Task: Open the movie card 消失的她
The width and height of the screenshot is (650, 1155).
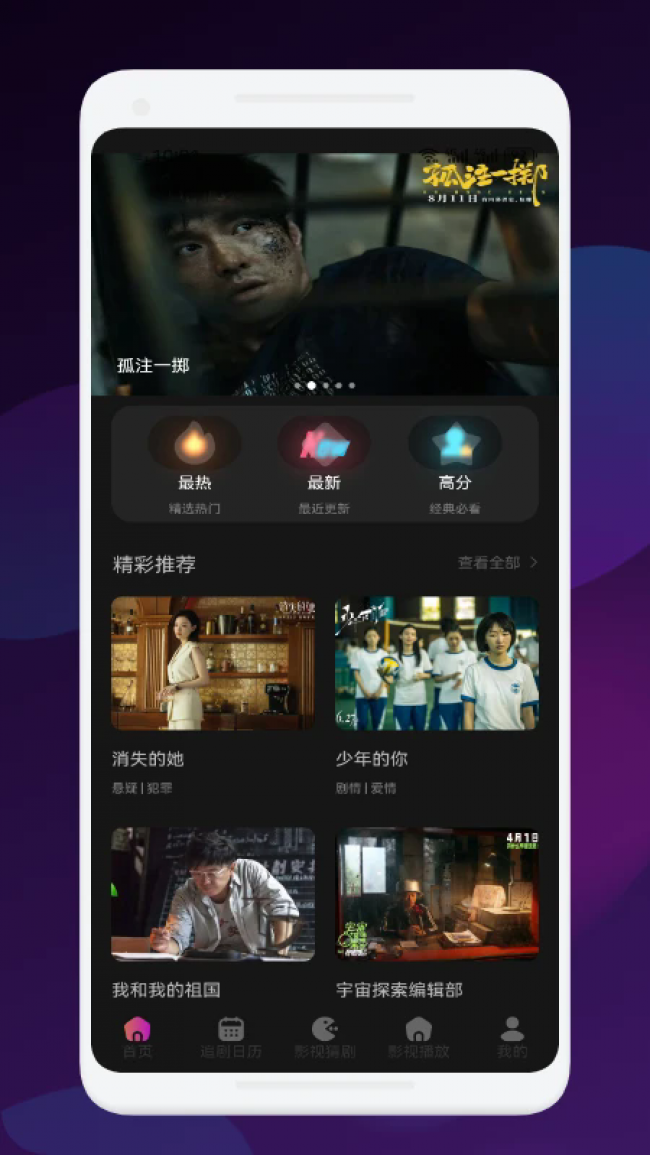Action: [x=213, y=695]
